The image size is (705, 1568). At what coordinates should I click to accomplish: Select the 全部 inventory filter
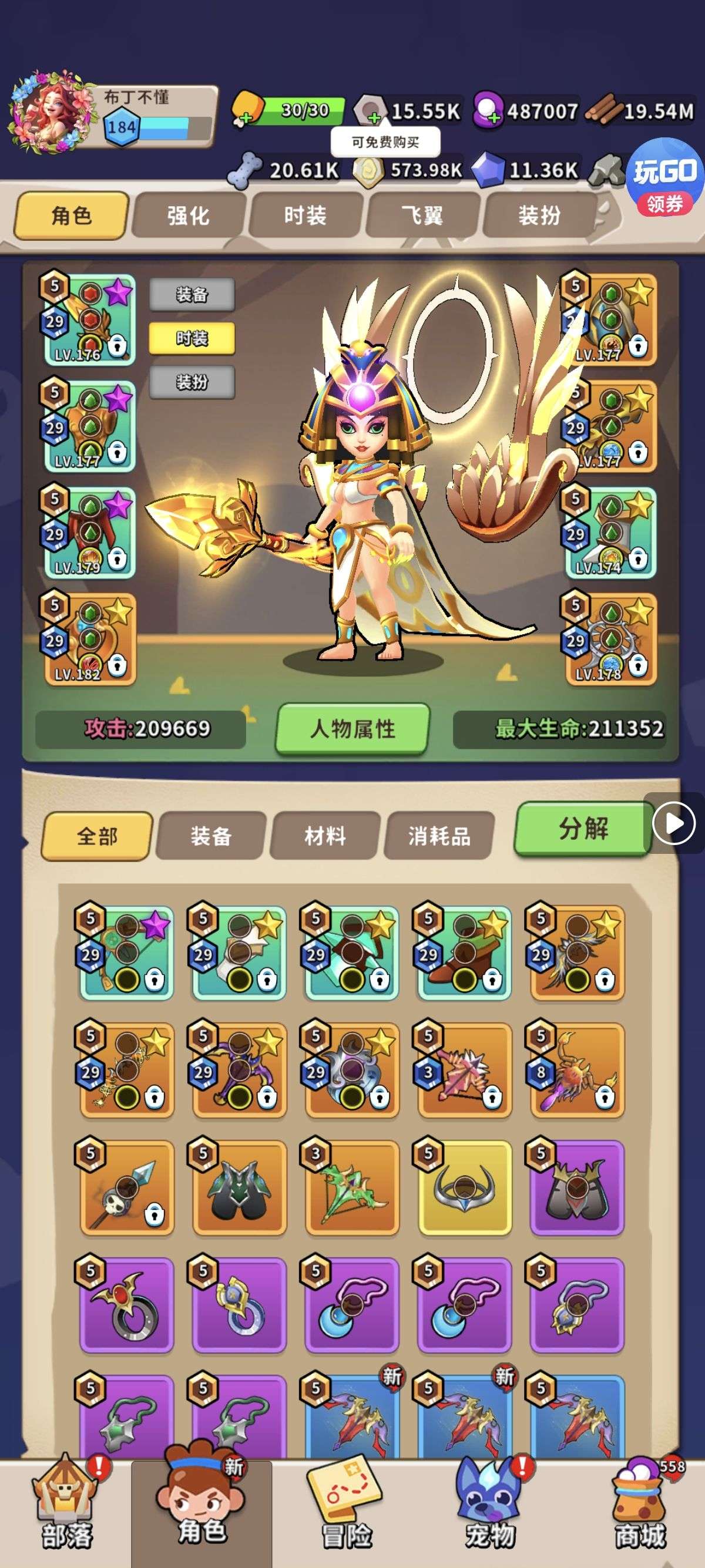click(97, 836)
